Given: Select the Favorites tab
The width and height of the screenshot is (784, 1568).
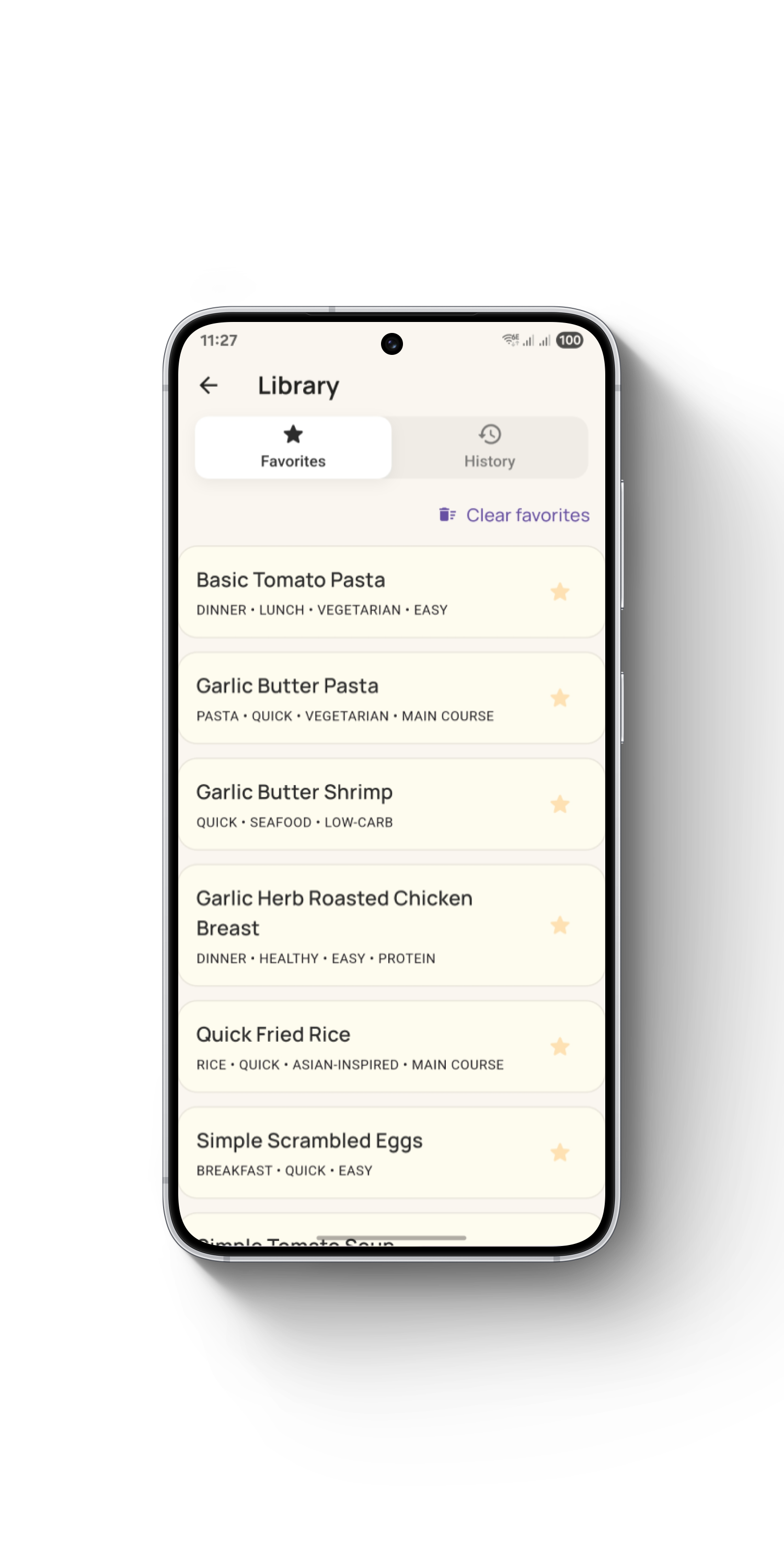Looking at the screenshot, I should [293, 447].
